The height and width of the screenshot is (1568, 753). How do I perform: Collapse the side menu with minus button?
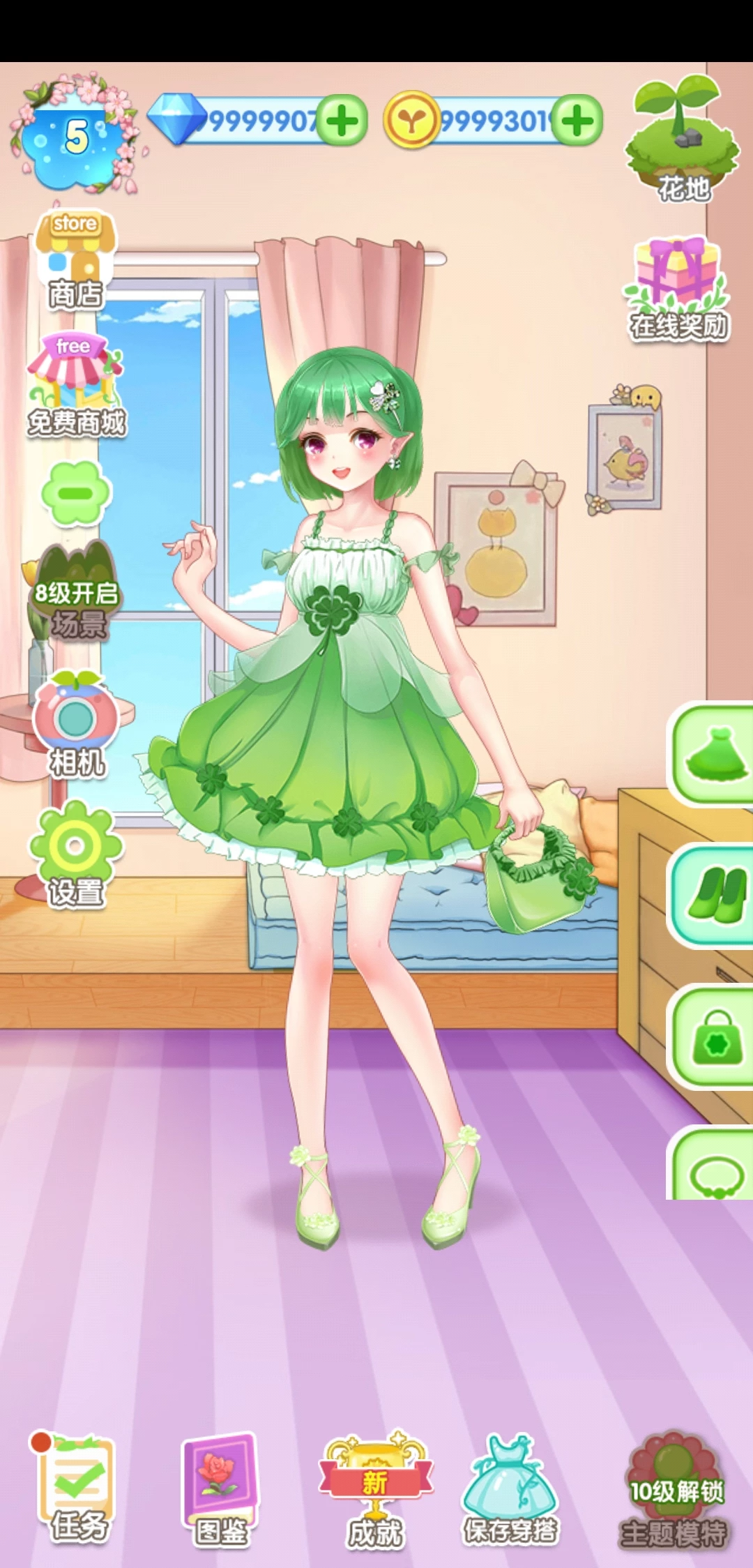75,493
